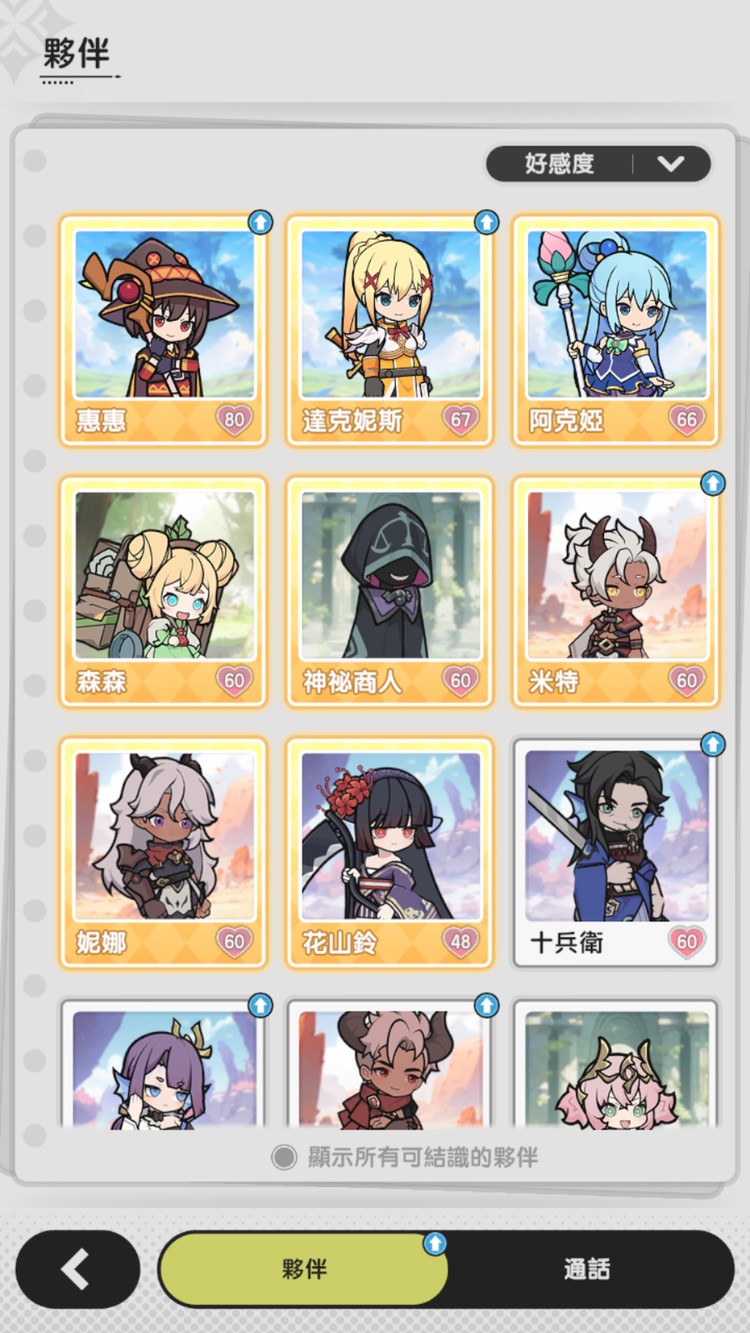Toggle 顯示所有可結識的夥伴 option
The height and width of the screenshot is (1333, 750).
(405, 1157)
